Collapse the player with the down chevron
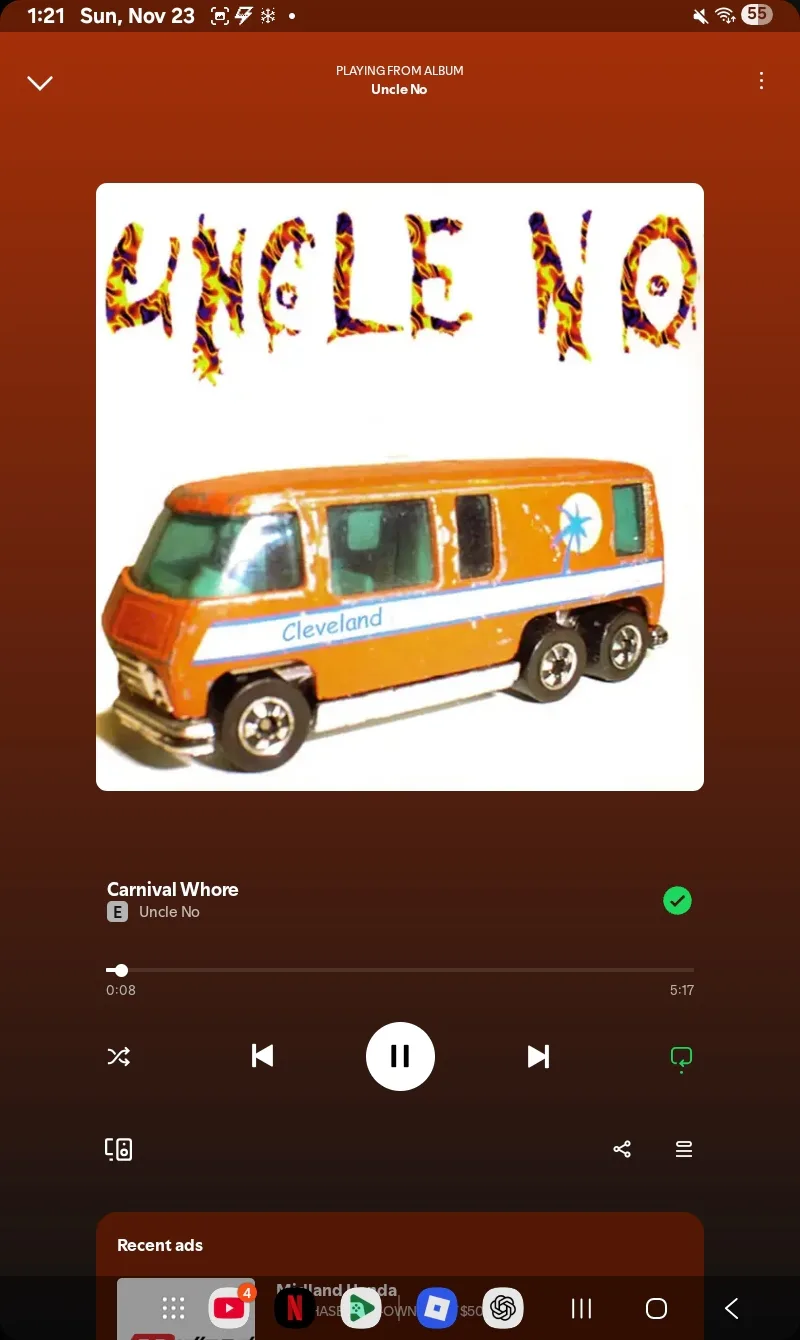This screenshot has height=1340, width=800. pyautogui.click(x=40, y=83)
